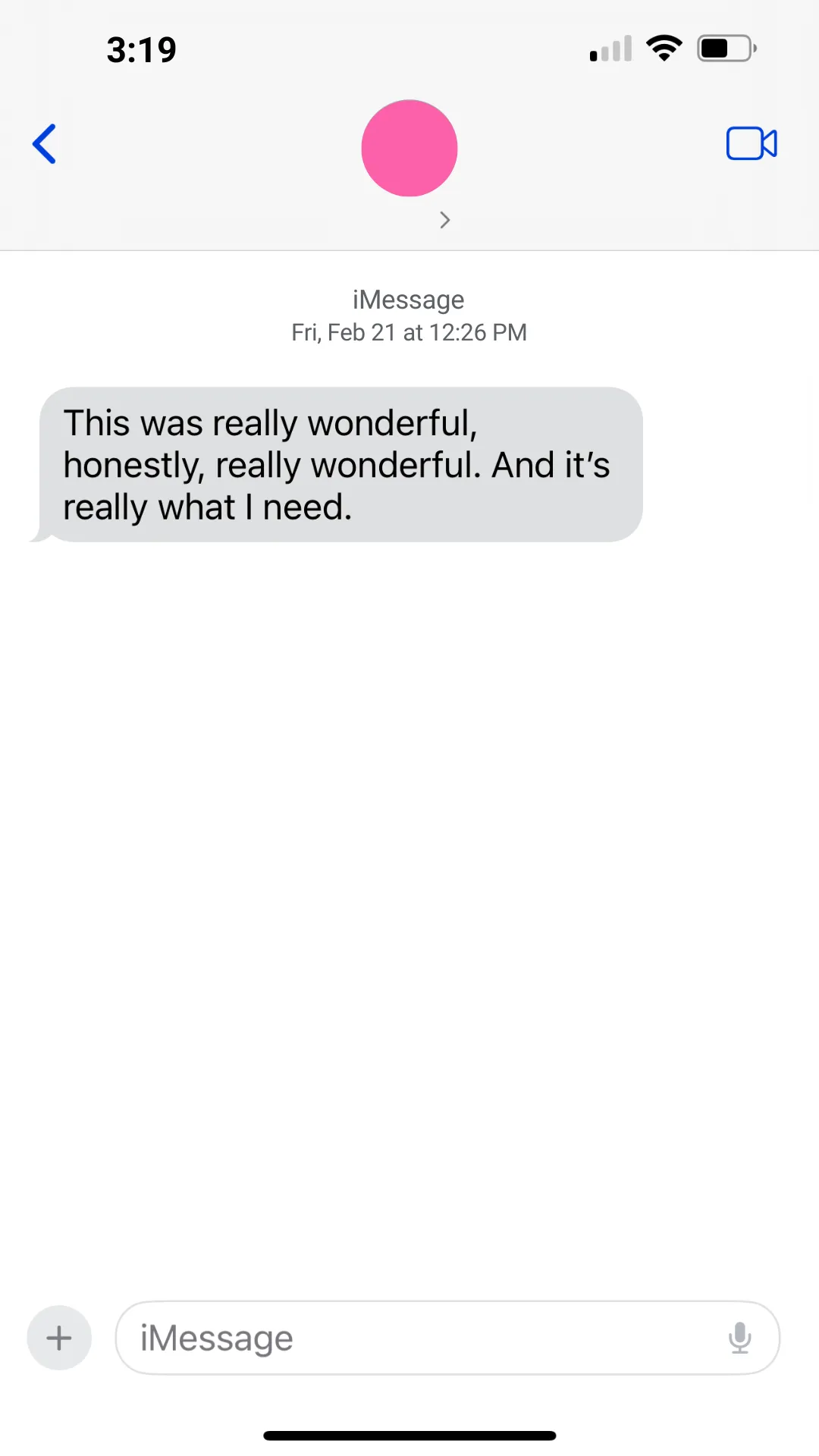Viewport: 819px width, 1456px height.
Task: Tap the plus button for attachments
Action: pyautogui.click(x=59, y=1338)
